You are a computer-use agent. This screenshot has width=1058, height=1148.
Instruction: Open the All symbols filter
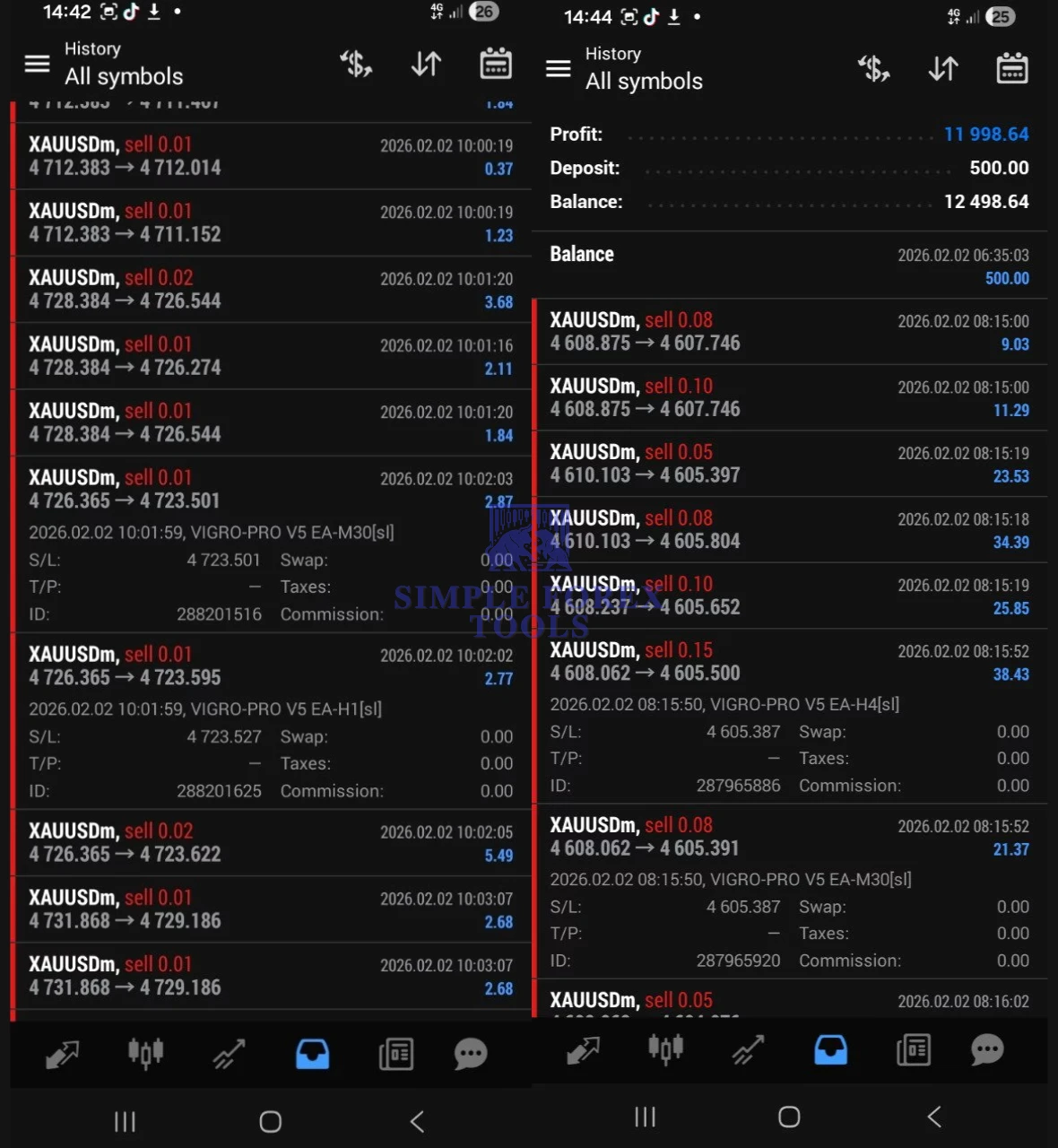(123, 76)
